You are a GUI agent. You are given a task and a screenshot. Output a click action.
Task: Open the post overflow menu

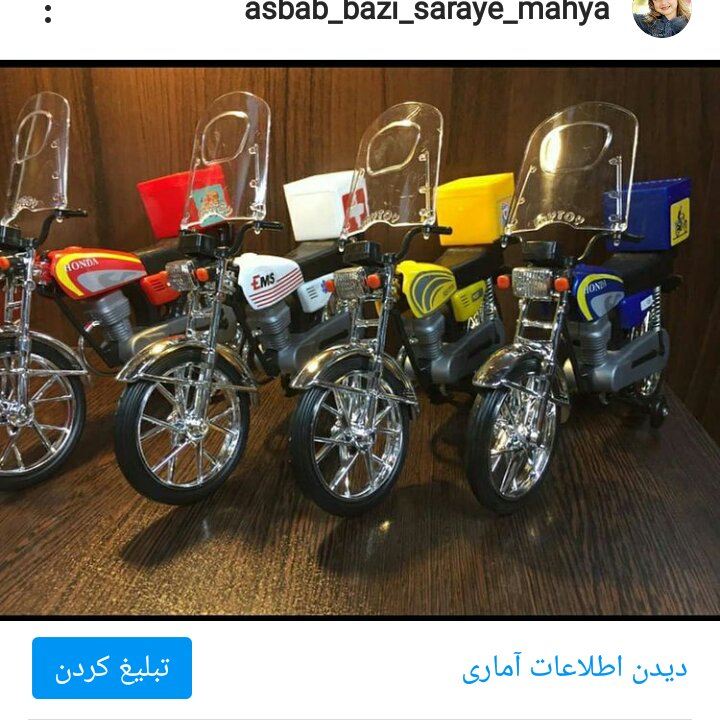pos(48,12)
